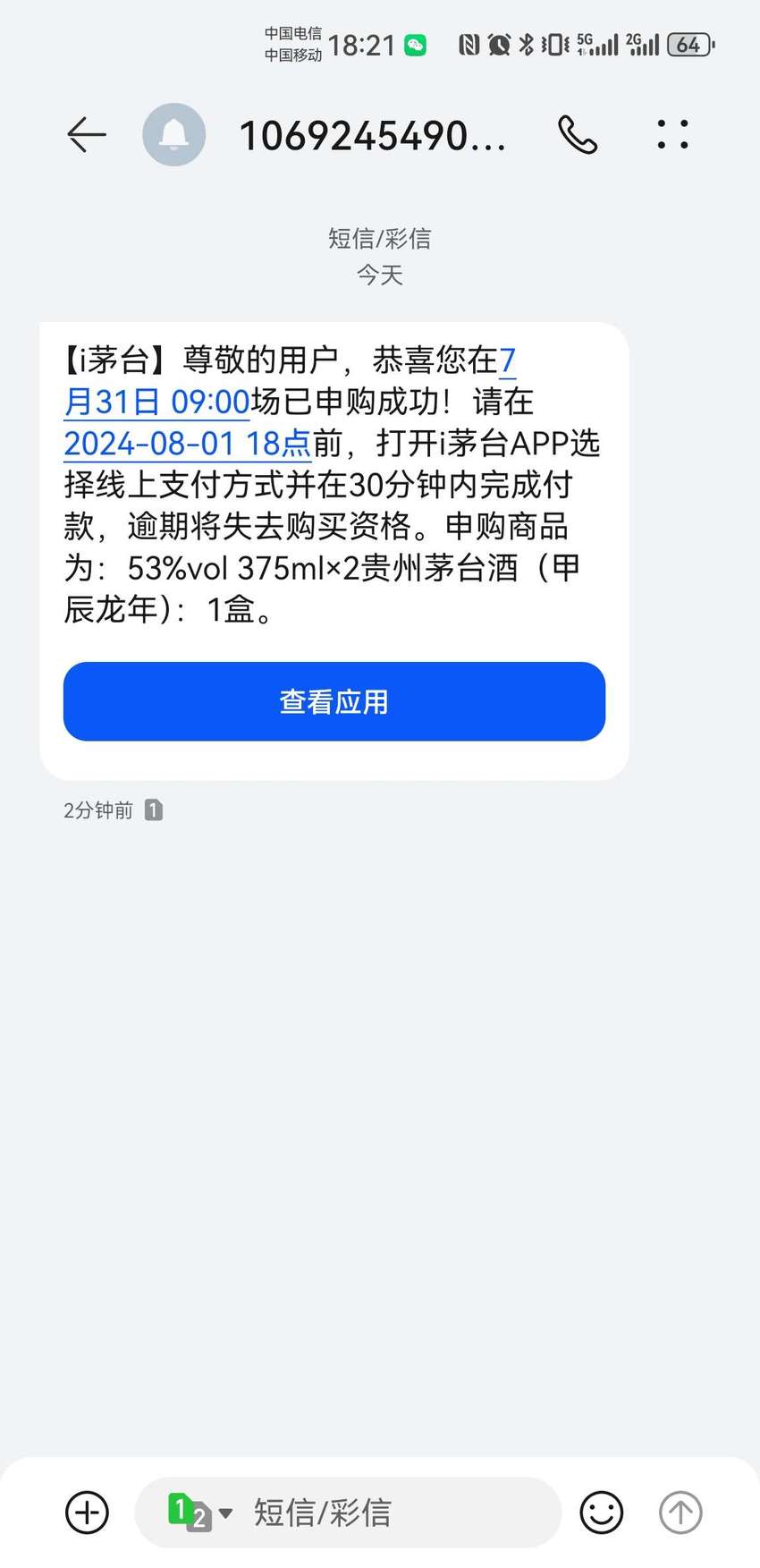This screenshot has height=1568, width=760.
Task: Open the emoji picker
Action: (x=602, y=1513)
